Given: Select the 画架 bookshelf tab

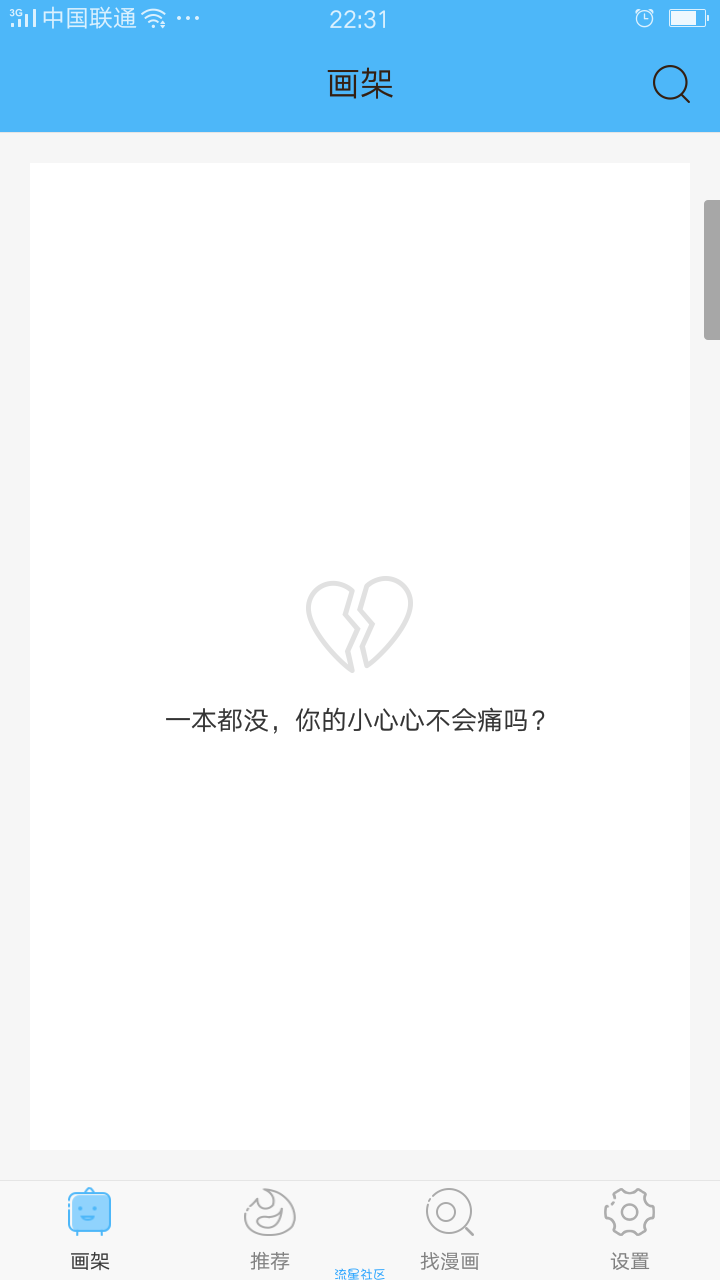Looking at the screenshot, I should (90, 1230).
